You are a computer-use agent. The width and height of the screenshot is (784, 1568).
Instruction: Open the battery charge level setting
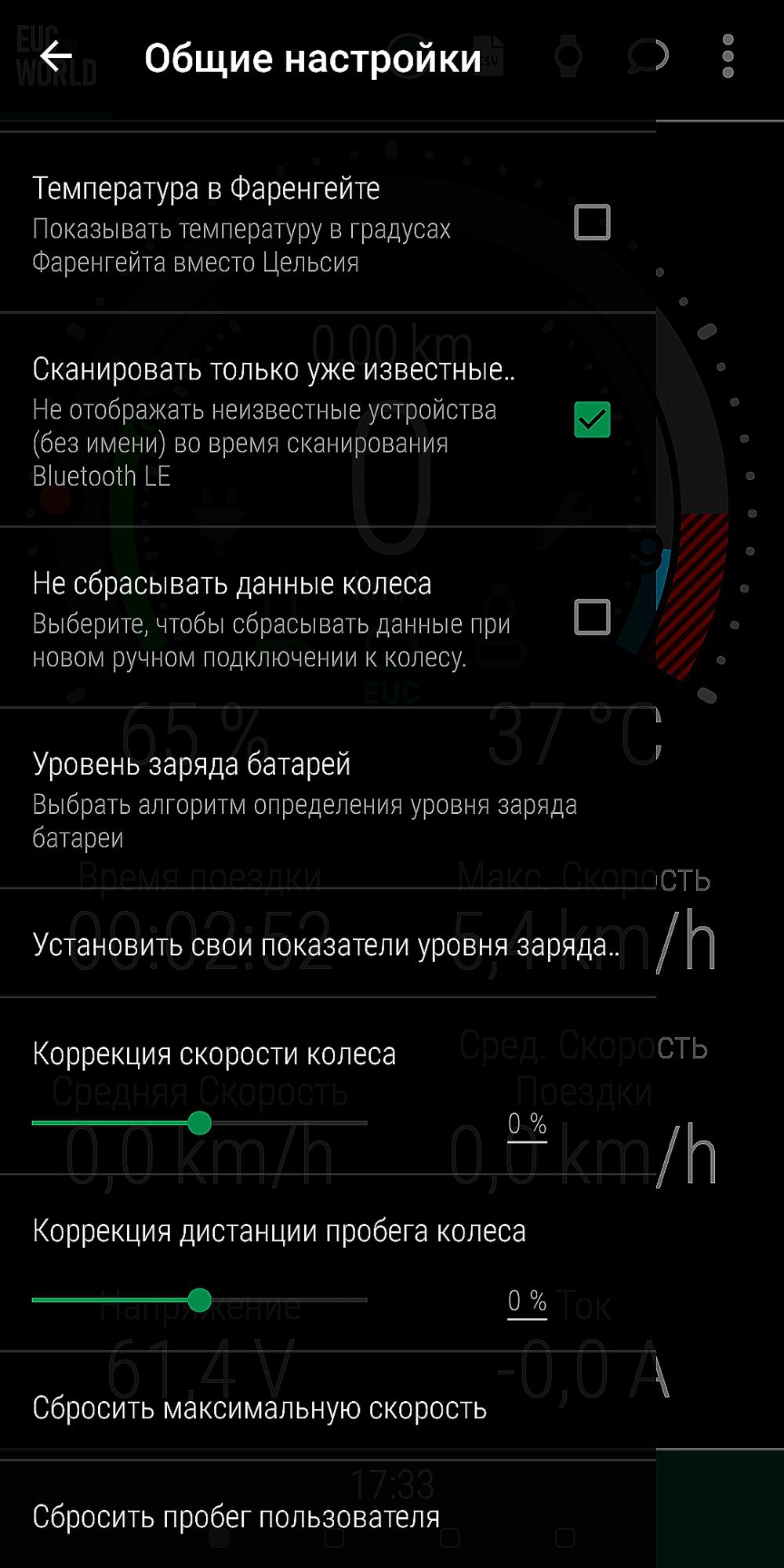point(328,798)
